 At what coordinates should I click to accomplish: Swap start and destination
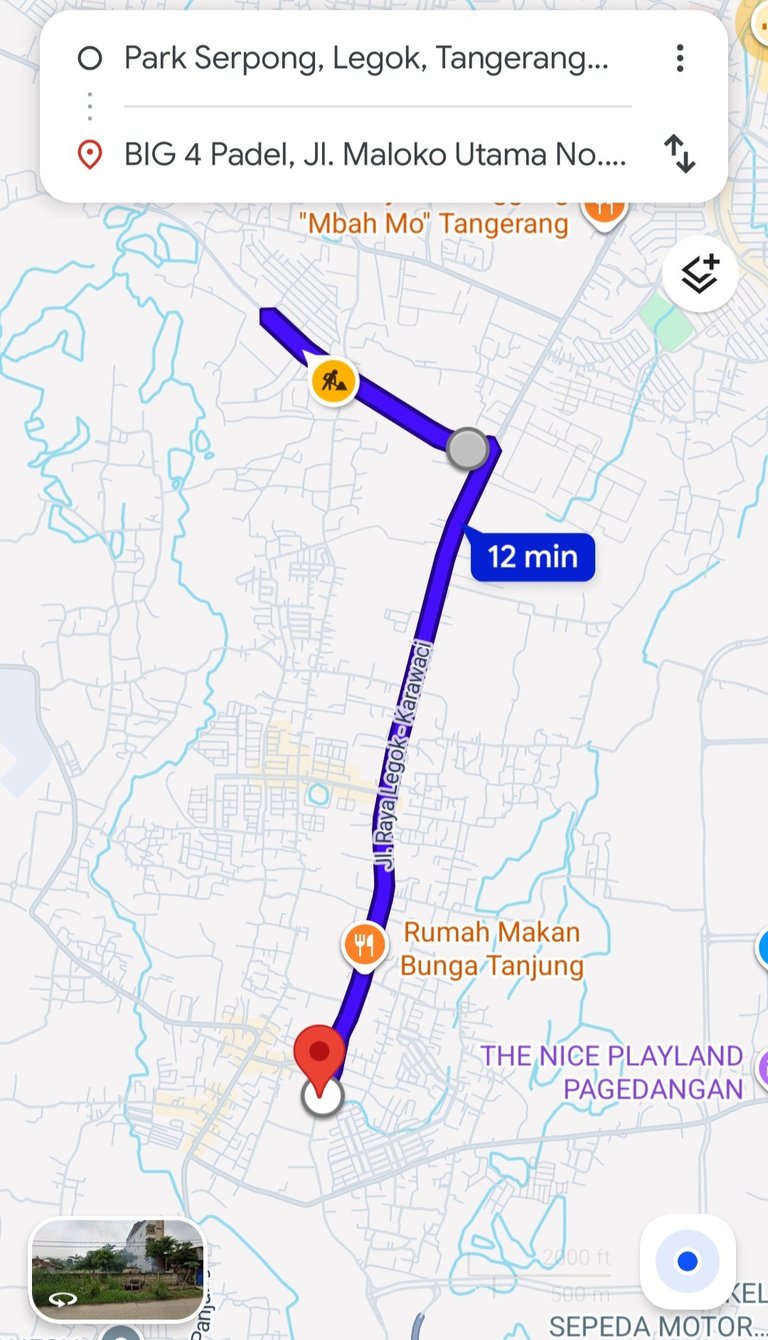click(x=680, y=154)
